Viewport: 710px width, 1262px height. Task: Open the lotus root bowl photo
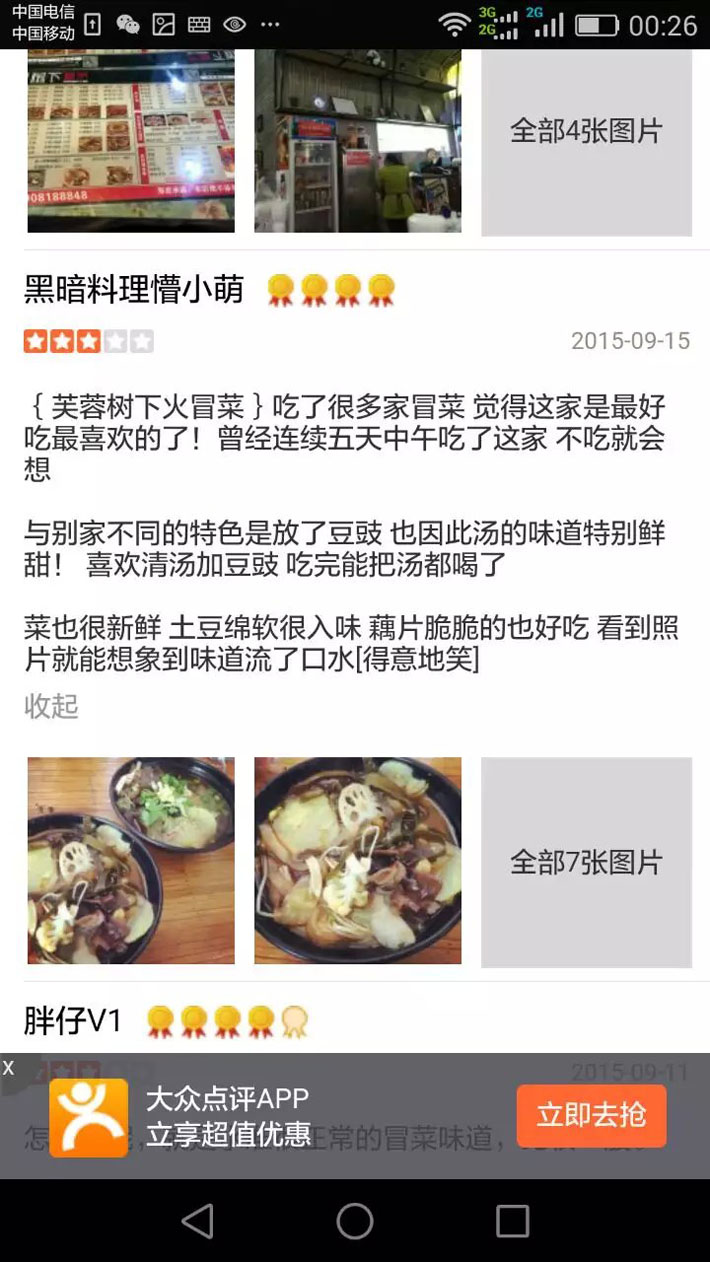(357, 860)
